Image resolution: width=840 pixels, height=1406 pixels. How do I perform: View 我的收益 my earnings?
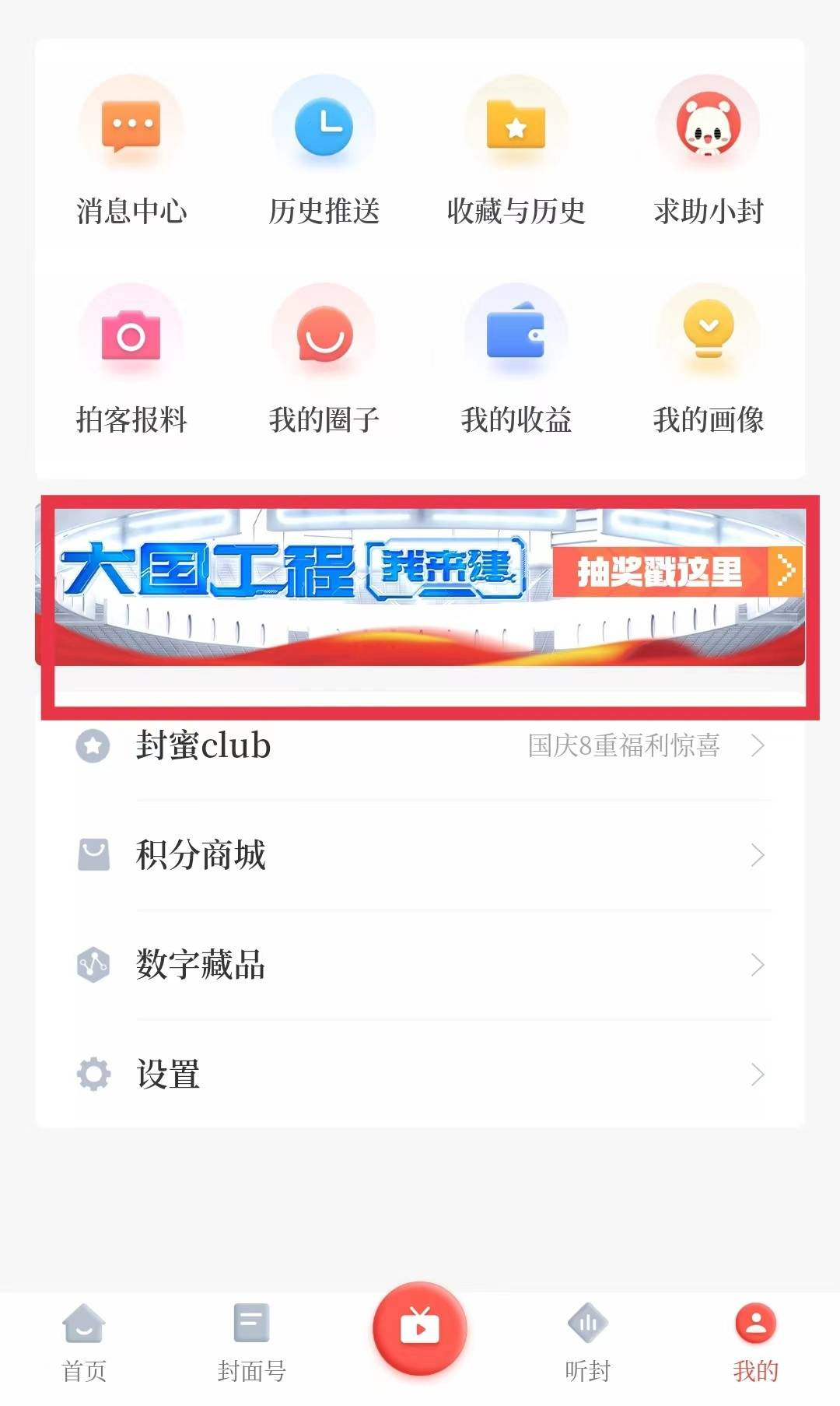coord(516,360)
